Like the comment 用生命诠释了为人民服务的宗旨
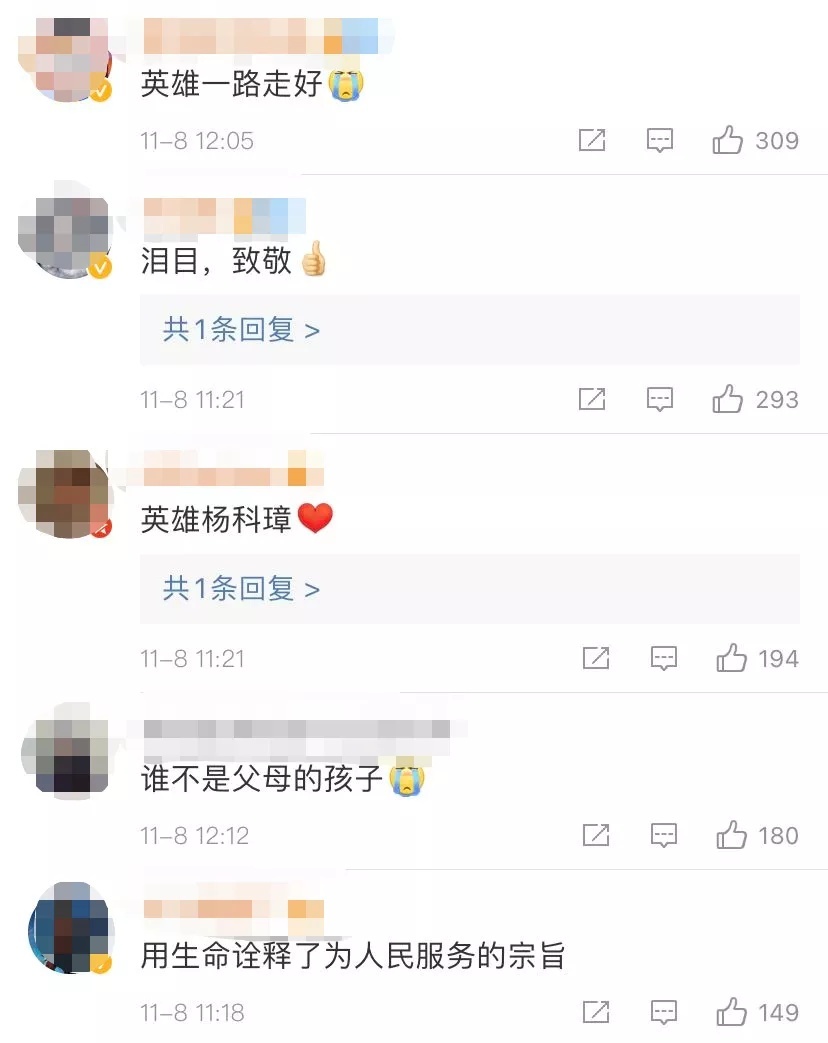Viewport: 828px width, 1043px height. coord(732,1012)
